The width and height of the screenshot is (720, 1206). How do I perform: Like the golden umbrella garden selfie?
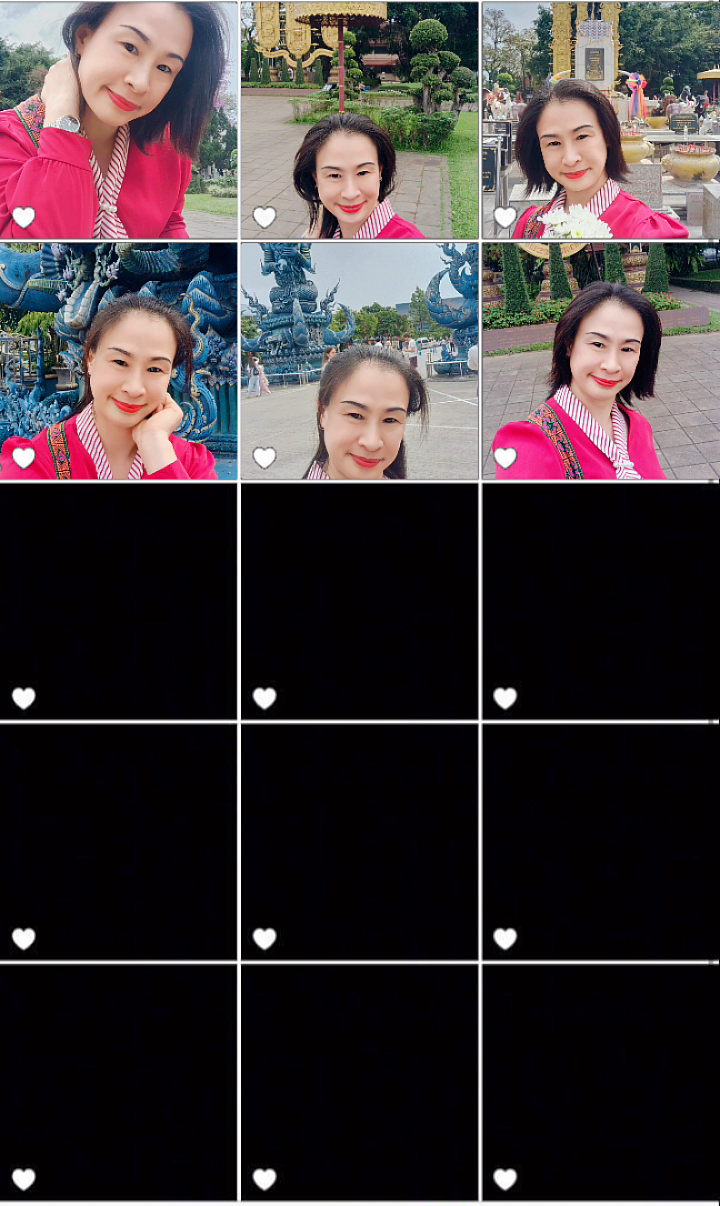coord(264,217)
